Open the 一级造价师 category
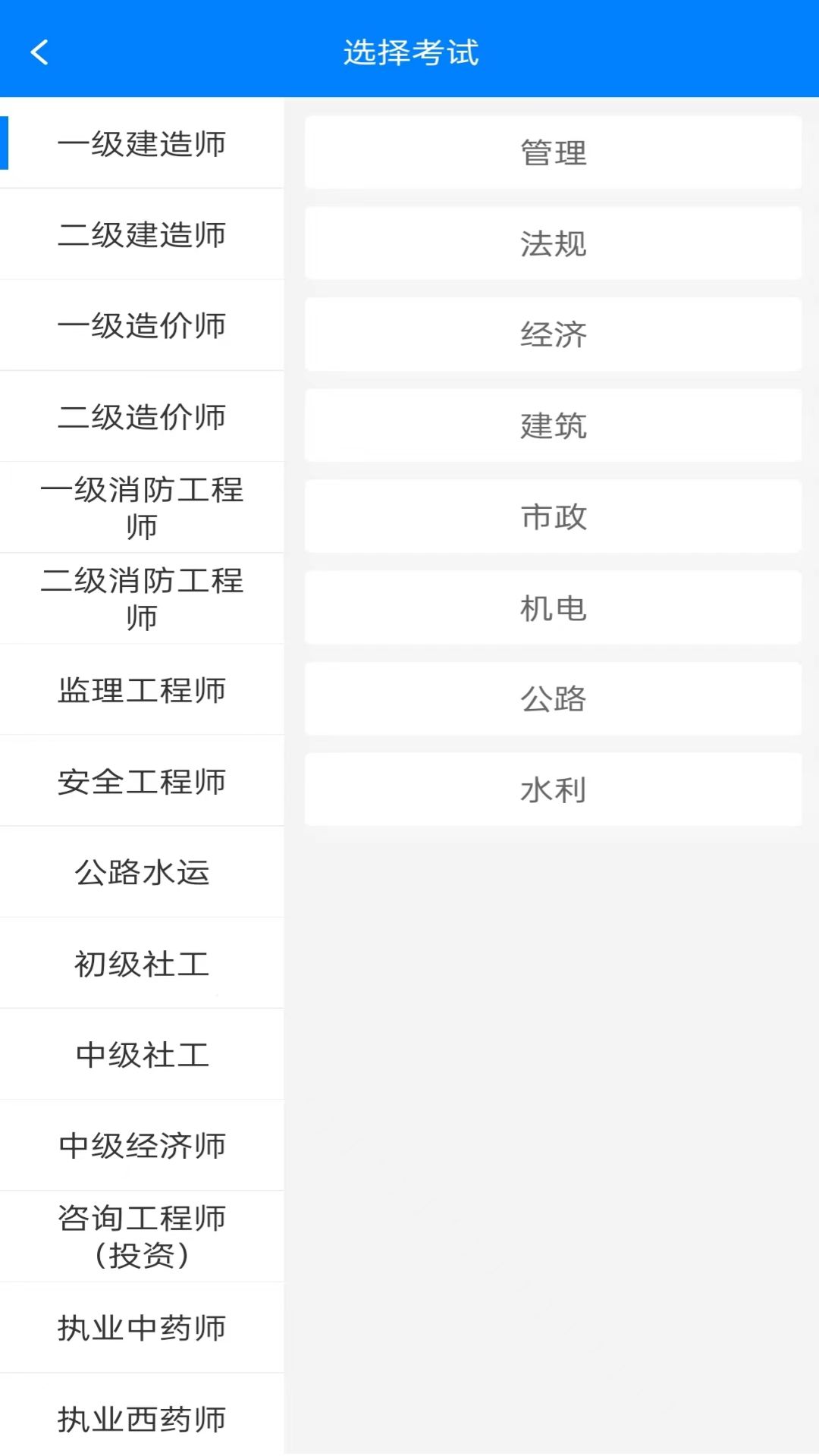Screen dimensions: 819x1456 point(144,325)
